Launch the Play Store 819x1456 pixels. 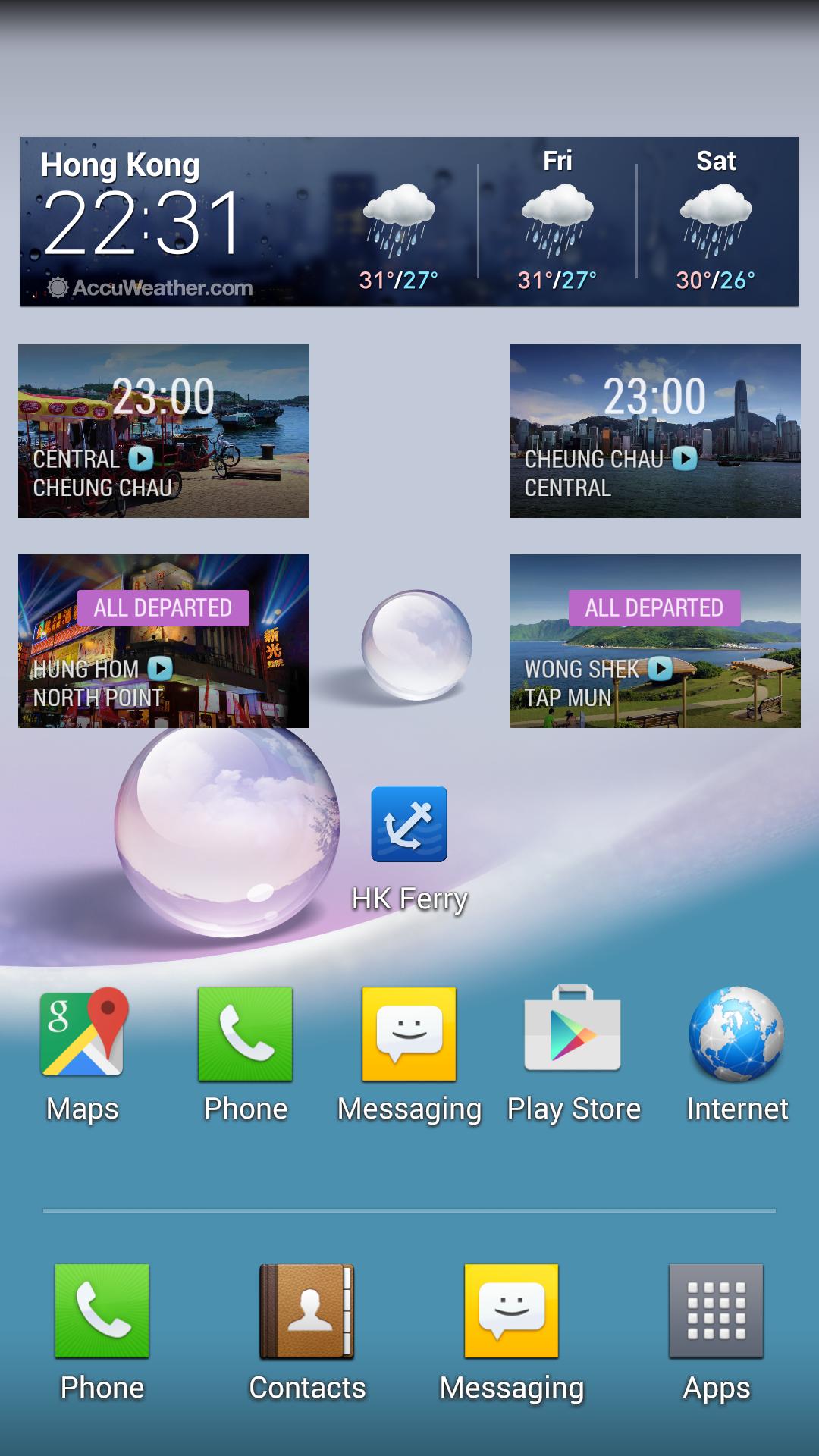573,1034
